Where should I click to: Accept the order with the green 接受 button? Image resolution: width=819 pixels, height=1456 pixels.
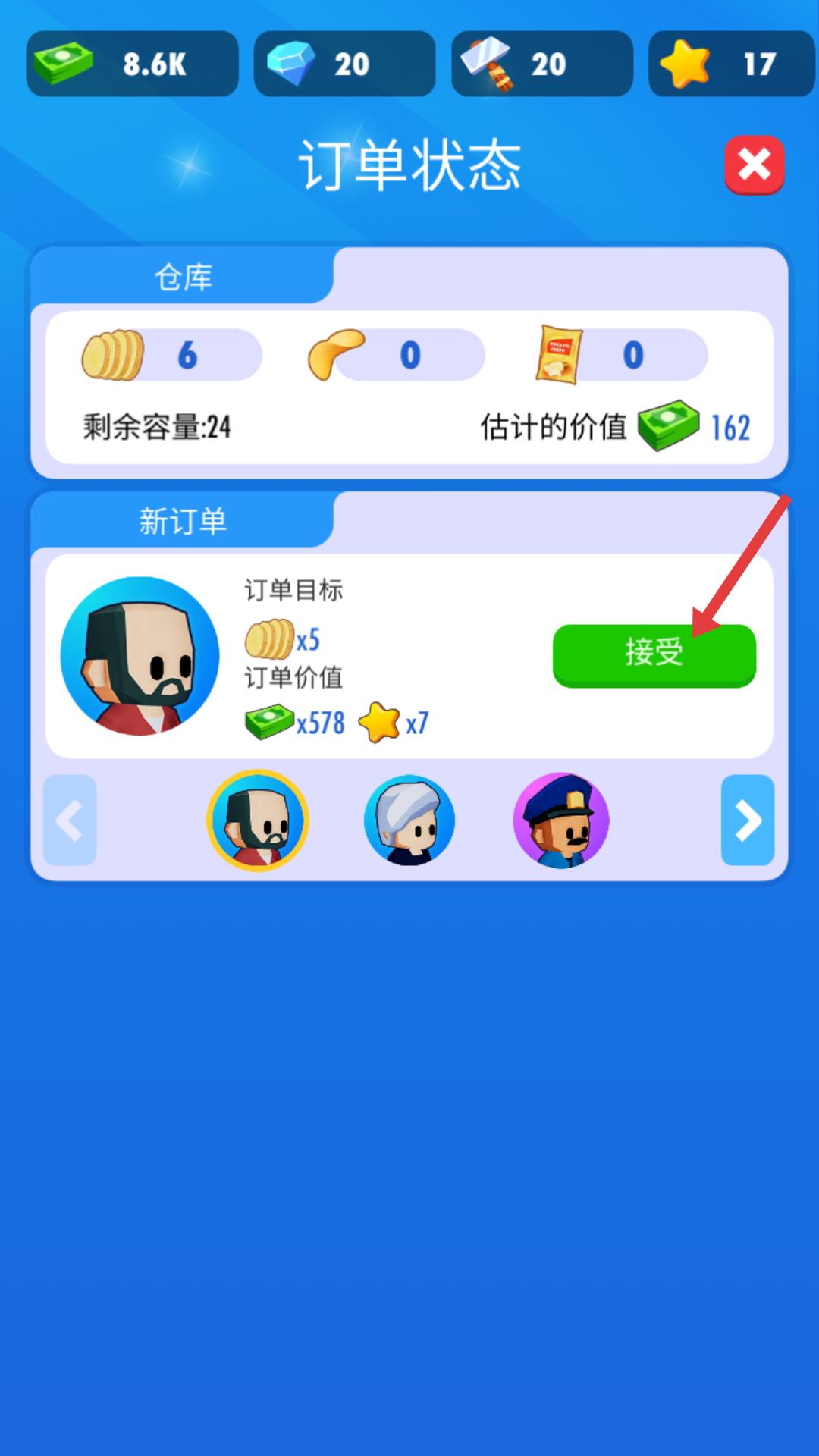tap(654, 654)
